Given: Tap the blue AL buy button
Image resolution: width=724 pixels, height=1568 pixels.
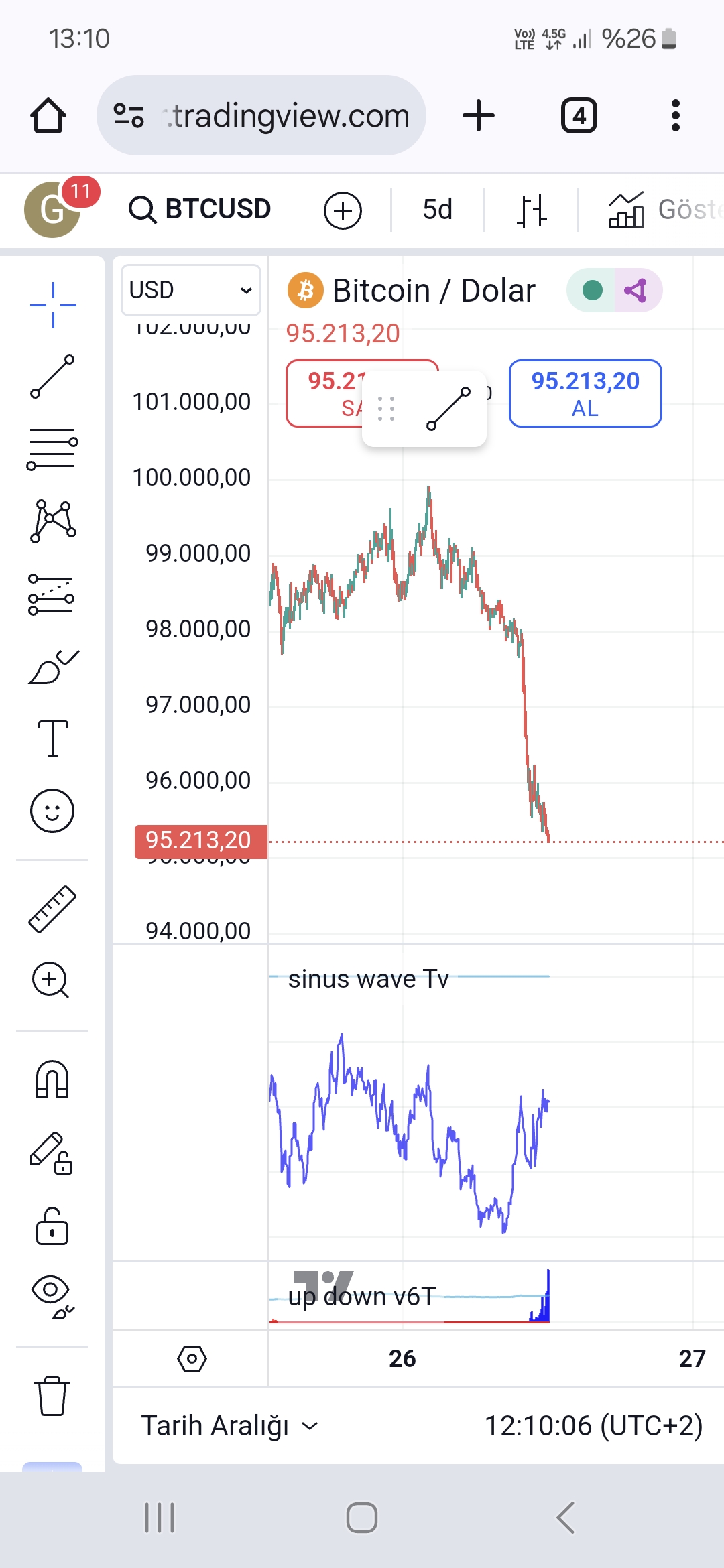Looking at the screenshot, I should [x=585, y=393].
